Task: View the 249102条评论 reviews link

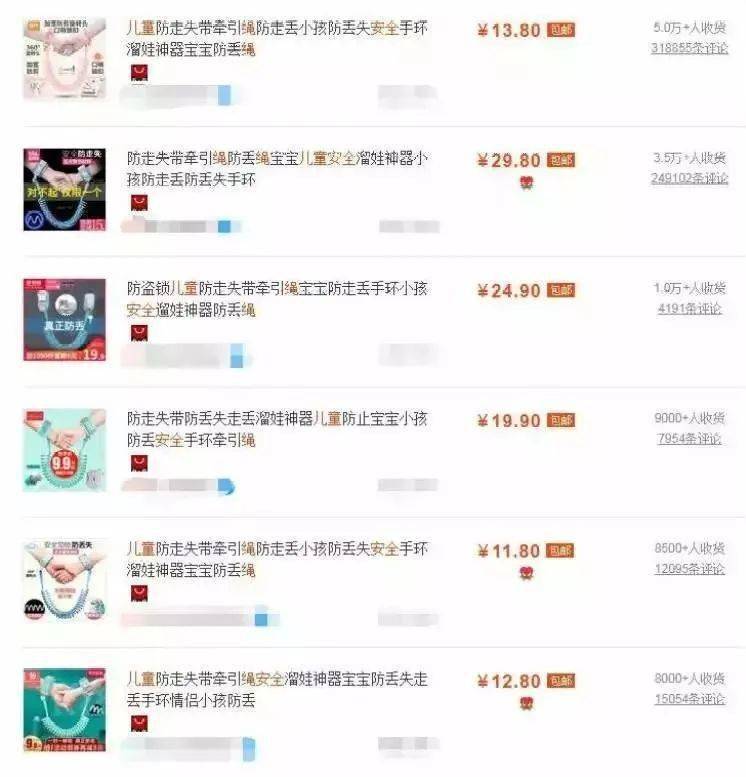Action: tap(688, 178)
